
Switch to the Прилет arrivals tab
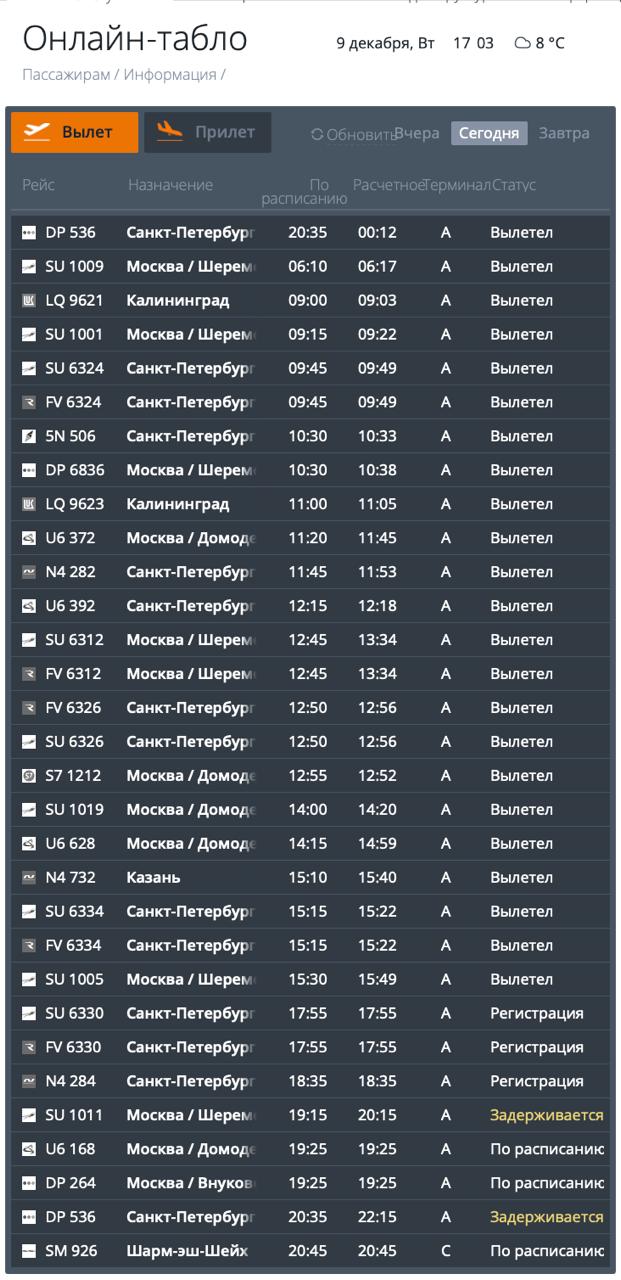(x=208, y=132)
